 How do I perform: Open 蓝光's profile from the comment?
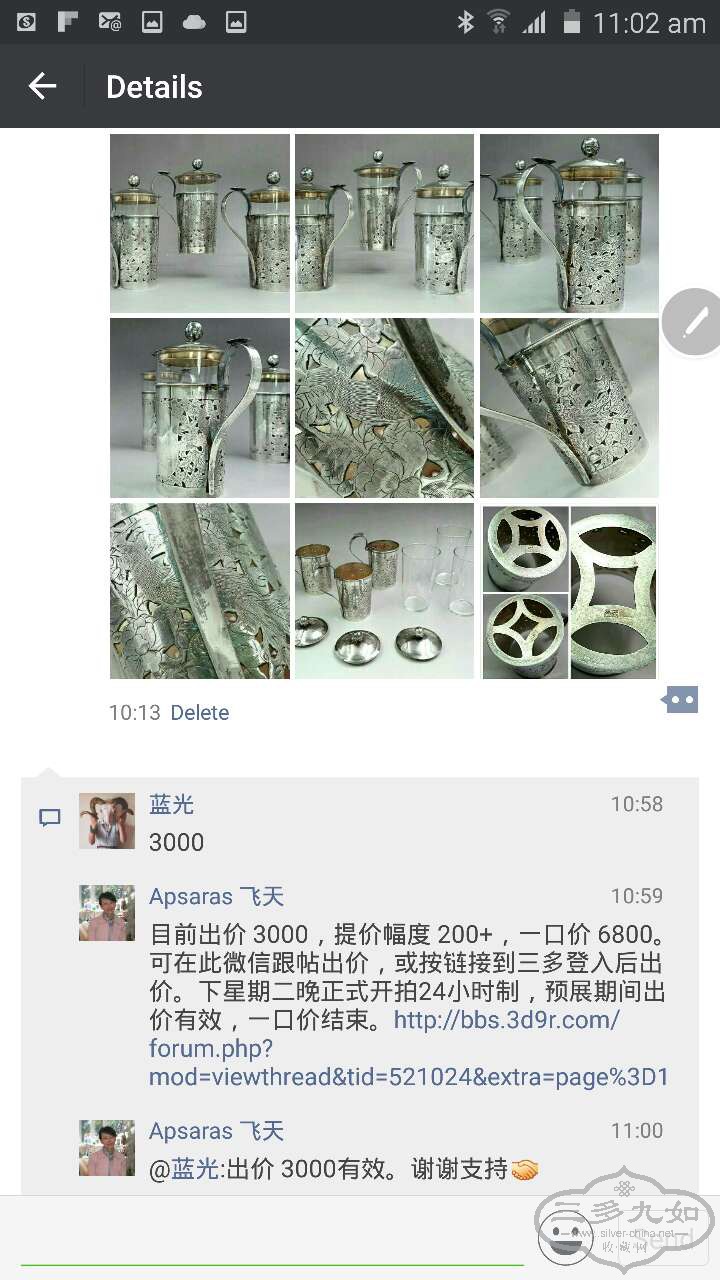pyautogui.click(x=171, y=804)
